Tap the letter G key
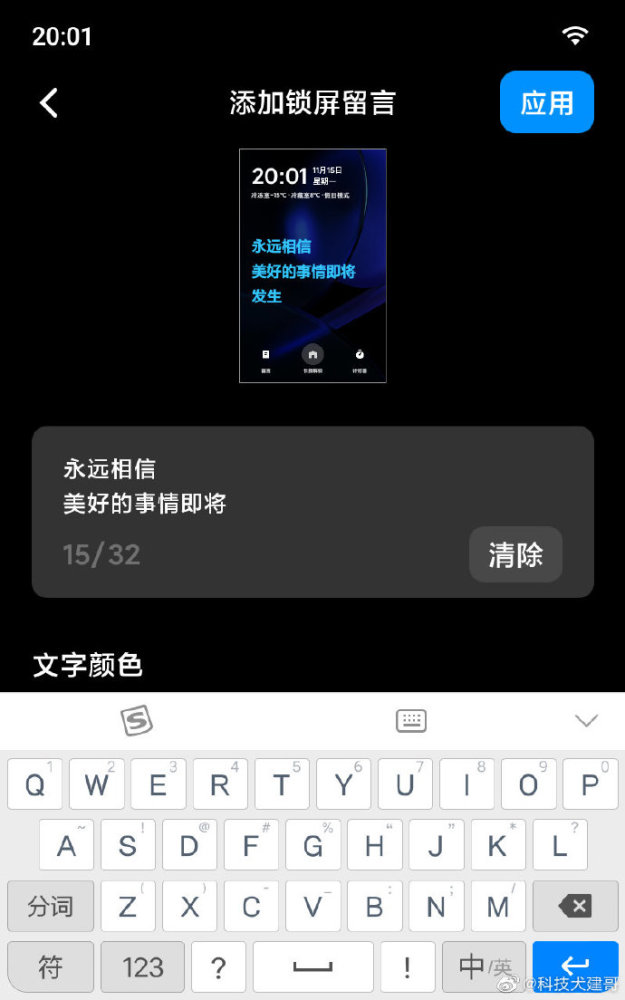The width and height of the screenshot is (625, 1000). point(313,846)
